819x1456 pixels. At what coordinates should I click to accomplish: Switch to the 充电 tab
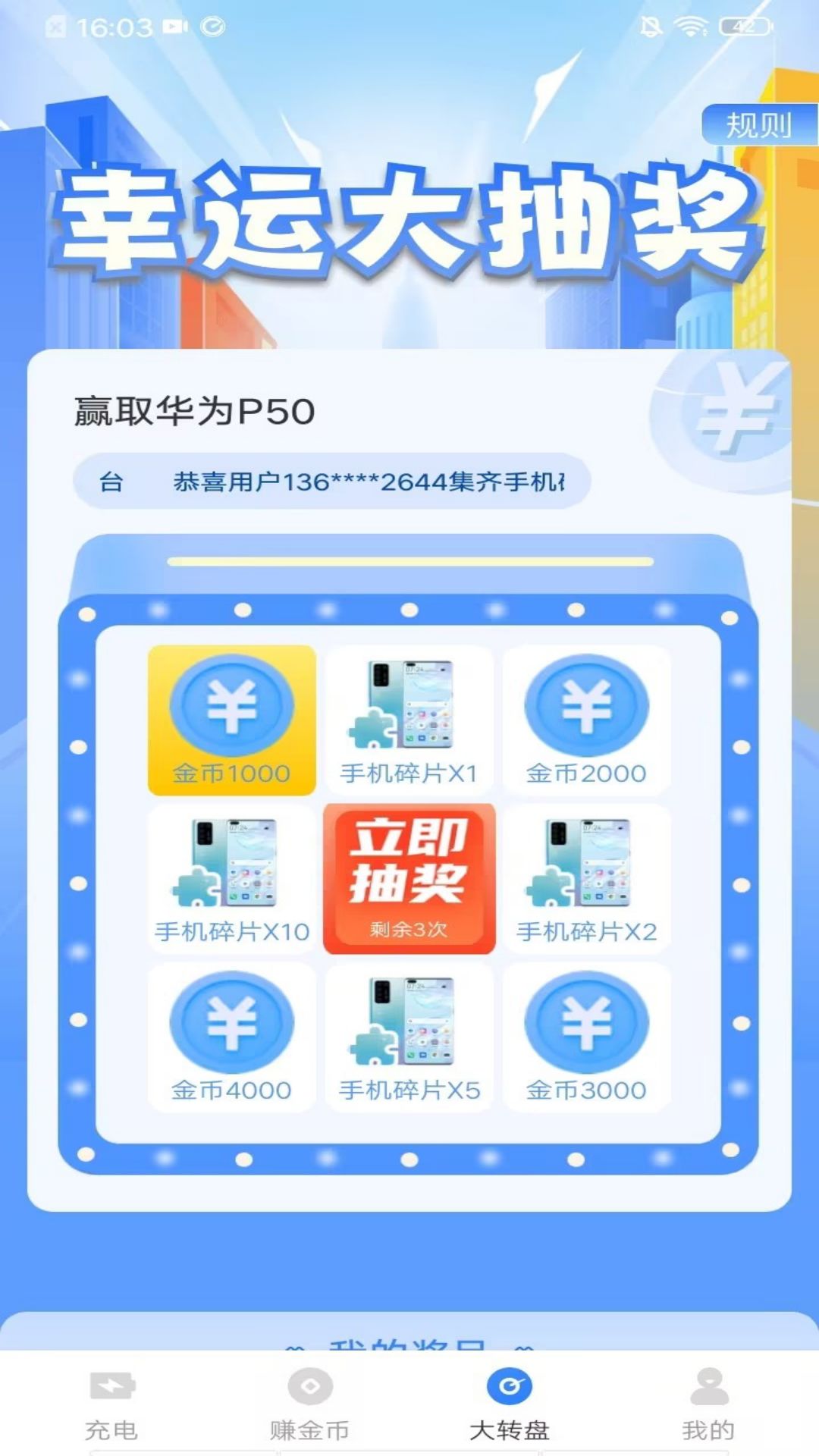click(x=111, y=1404)
